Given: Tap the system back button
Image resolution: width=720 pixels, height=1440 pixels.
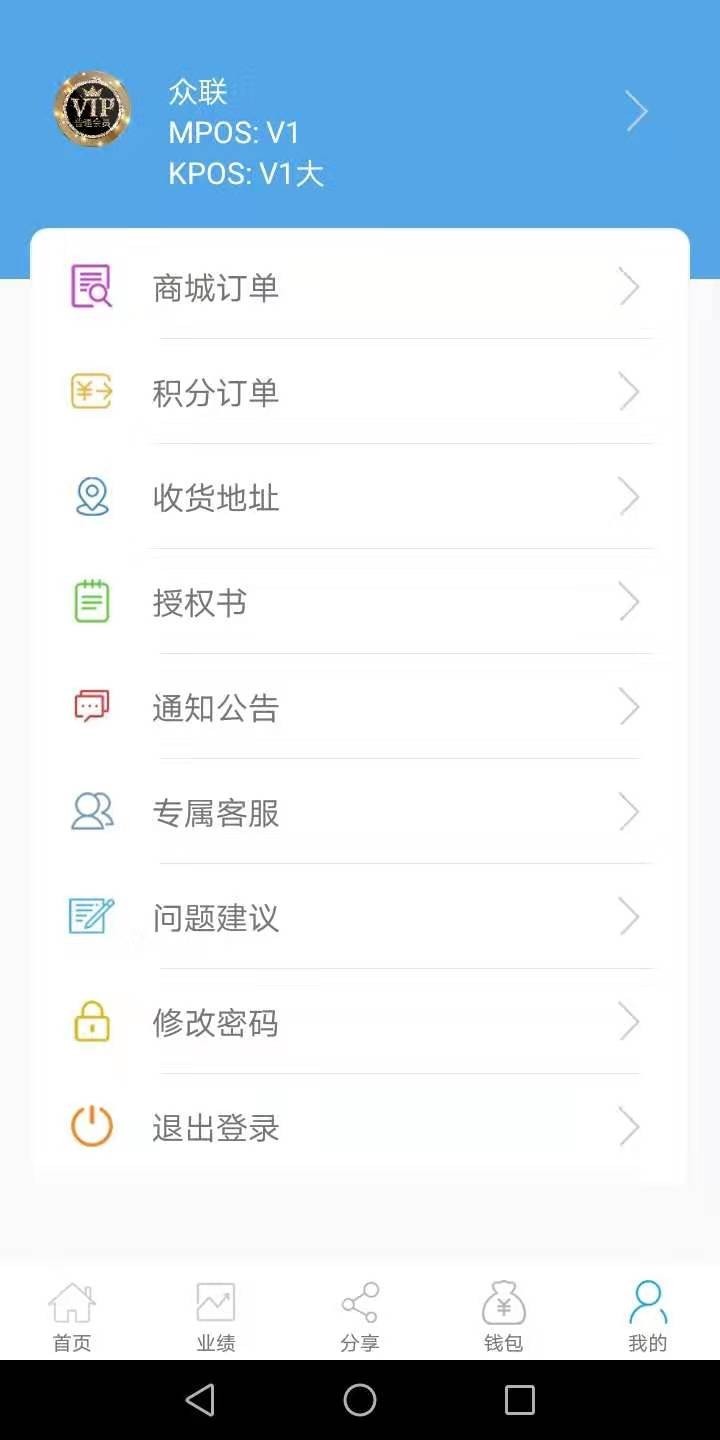Looking at the screenshot, I should point(200,1400).
